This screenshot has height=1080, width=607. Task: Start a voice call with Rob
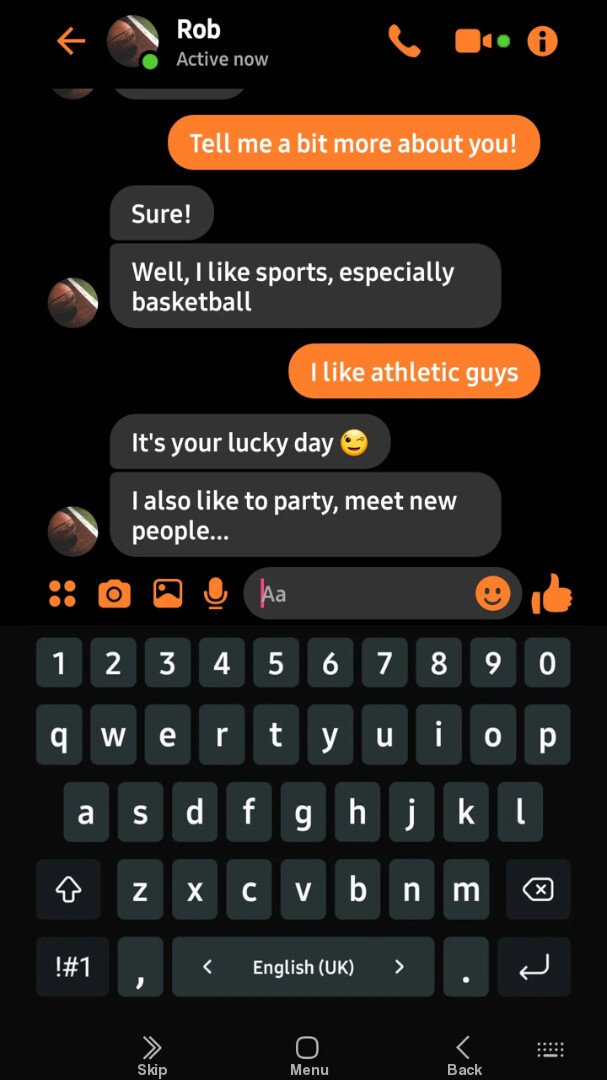(404, 41)
